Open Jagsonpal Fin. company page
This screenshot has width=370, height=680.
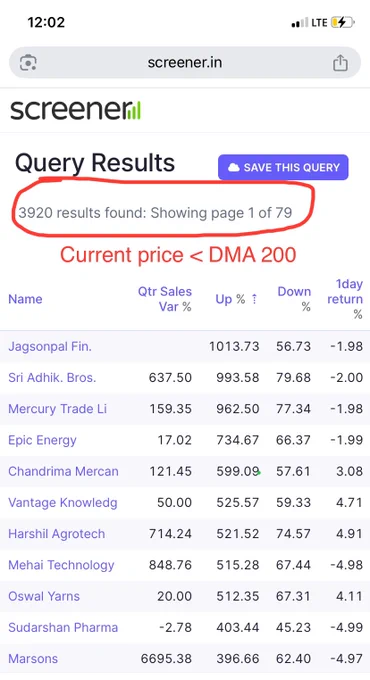[x=50, y=347]
